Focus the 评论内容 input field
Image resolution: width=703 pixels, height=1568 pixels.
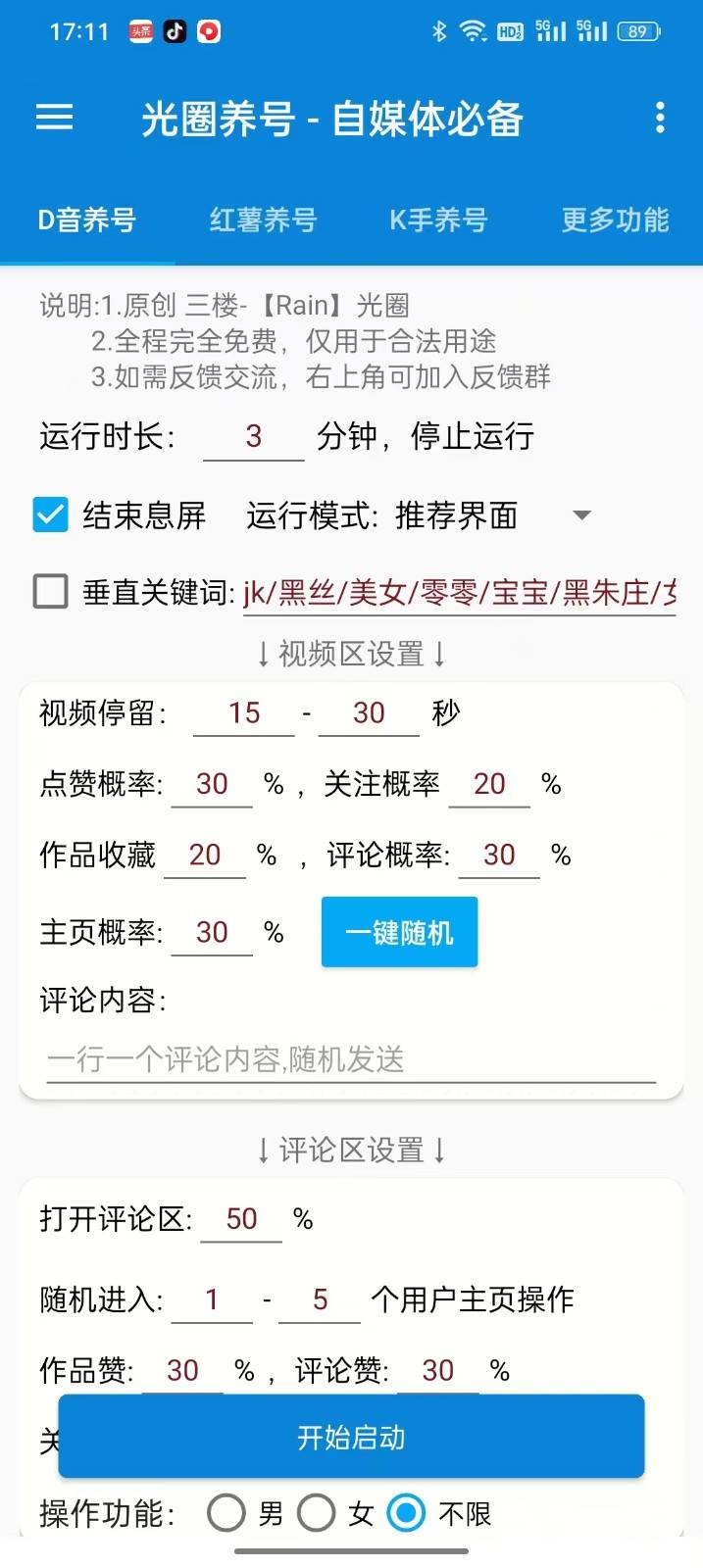[x=351, y=1059]
